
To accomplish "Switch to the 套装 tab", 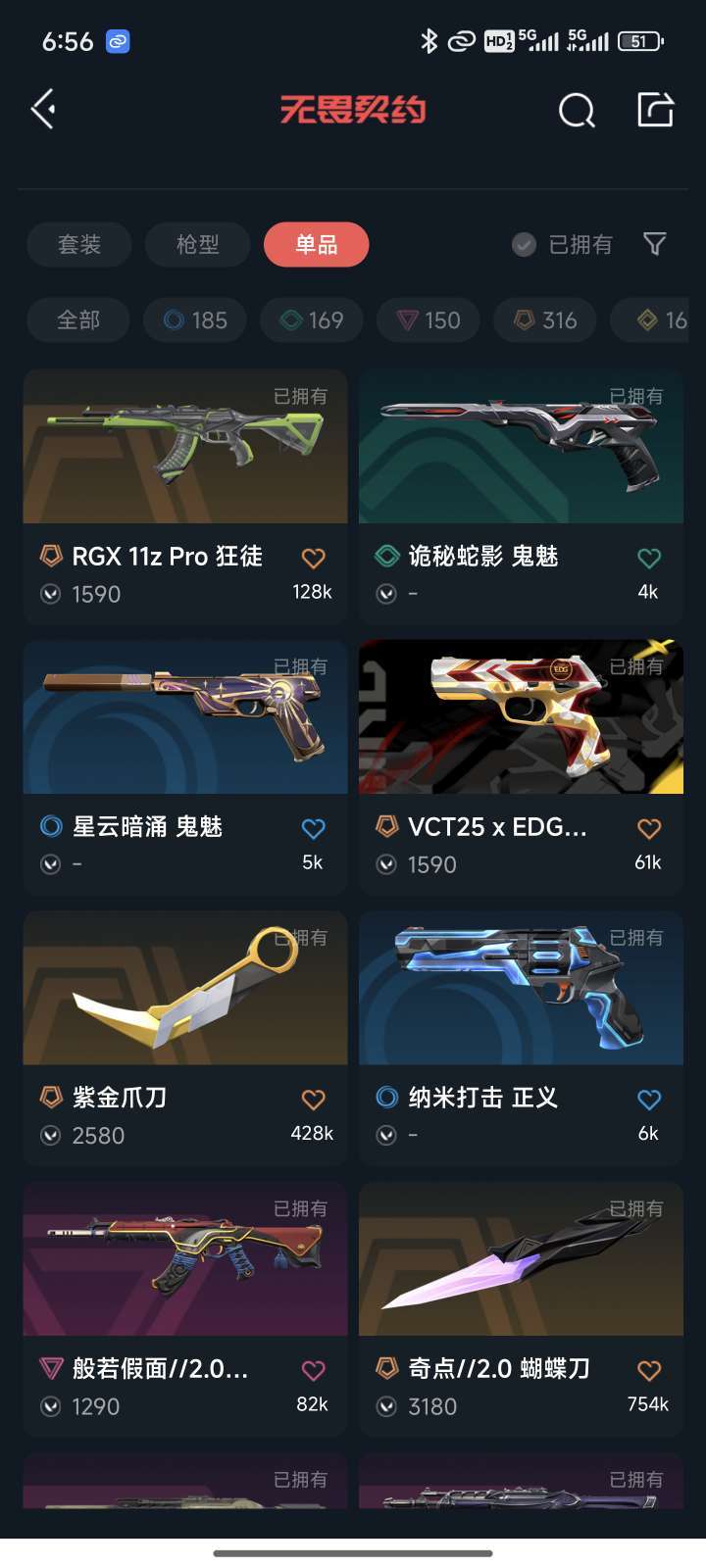I will pos(79,244).
